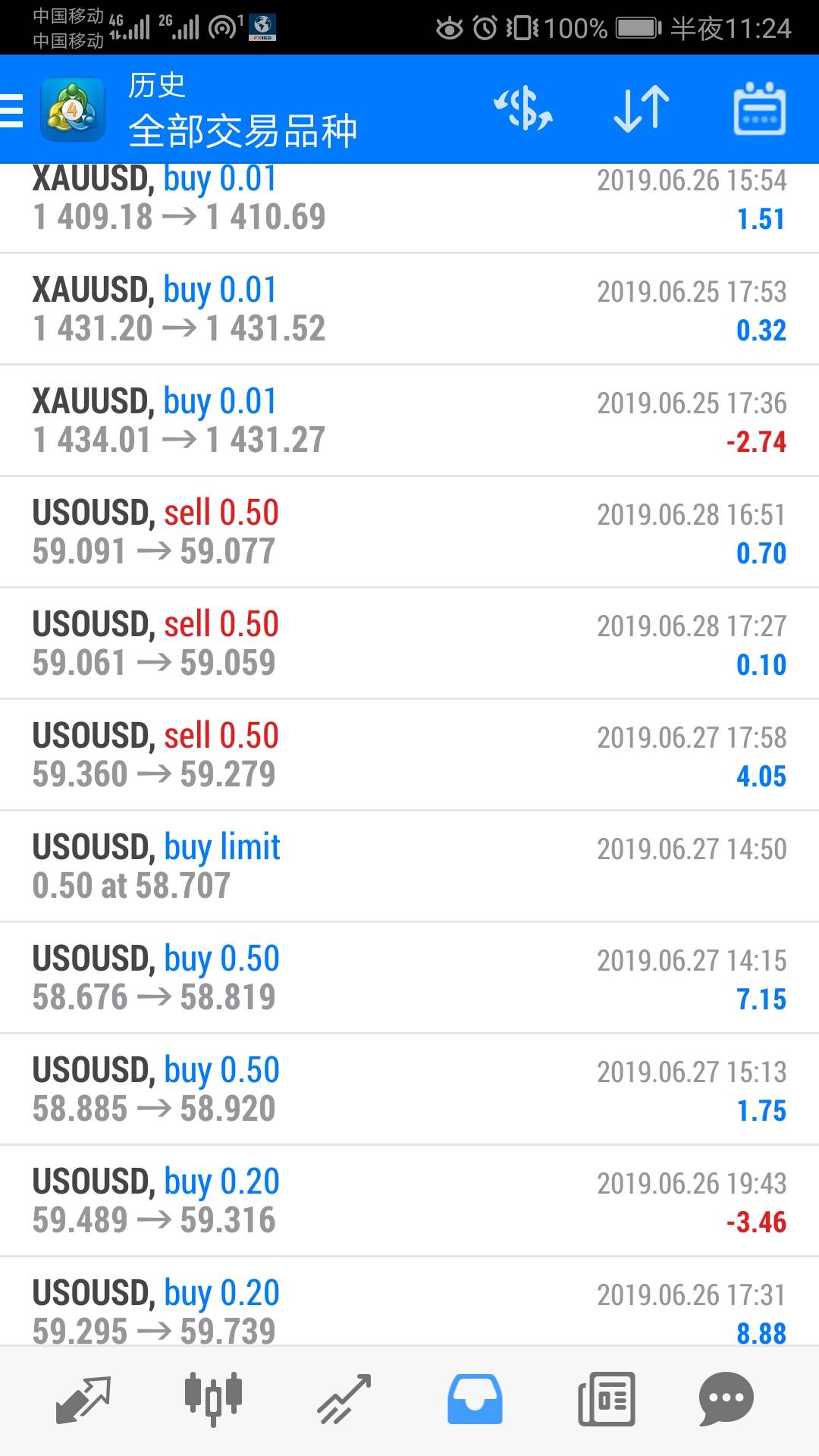This screenshot has width=819, height=1456.
Task: Switch to the Trade tab
Action: point(344,1399)
